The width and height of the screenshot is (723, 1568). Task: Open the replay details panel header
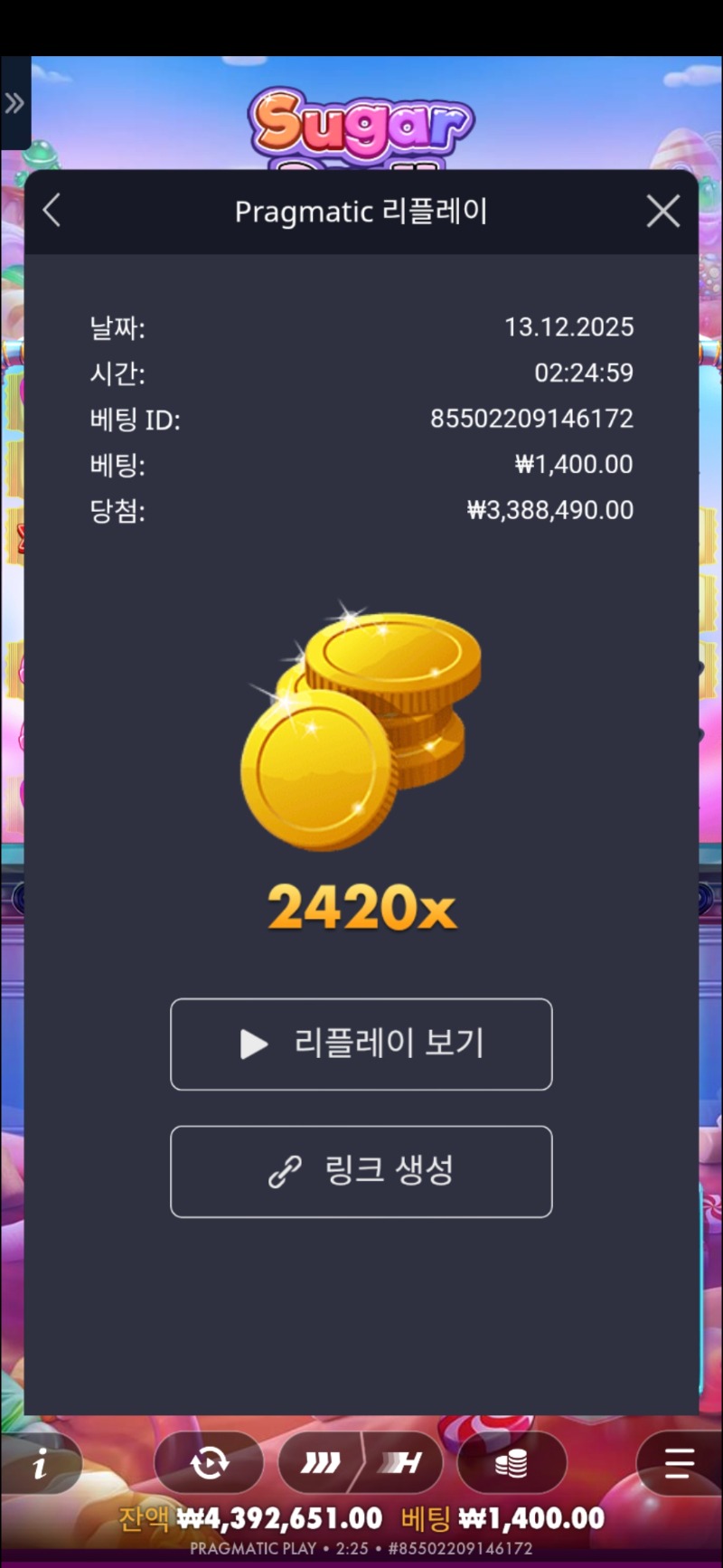(x=361, y=211)
